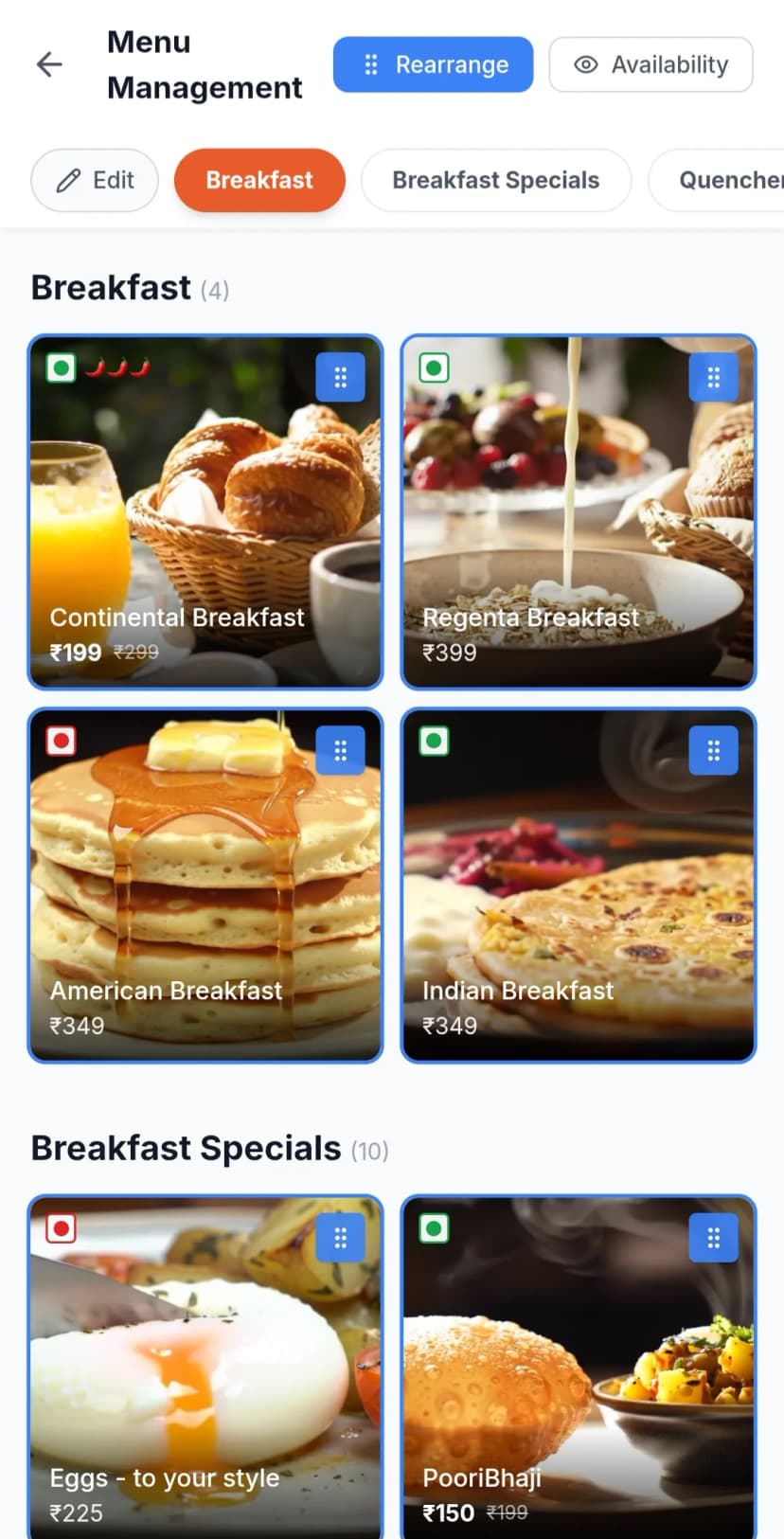Open Availability settings

(650, 64)
